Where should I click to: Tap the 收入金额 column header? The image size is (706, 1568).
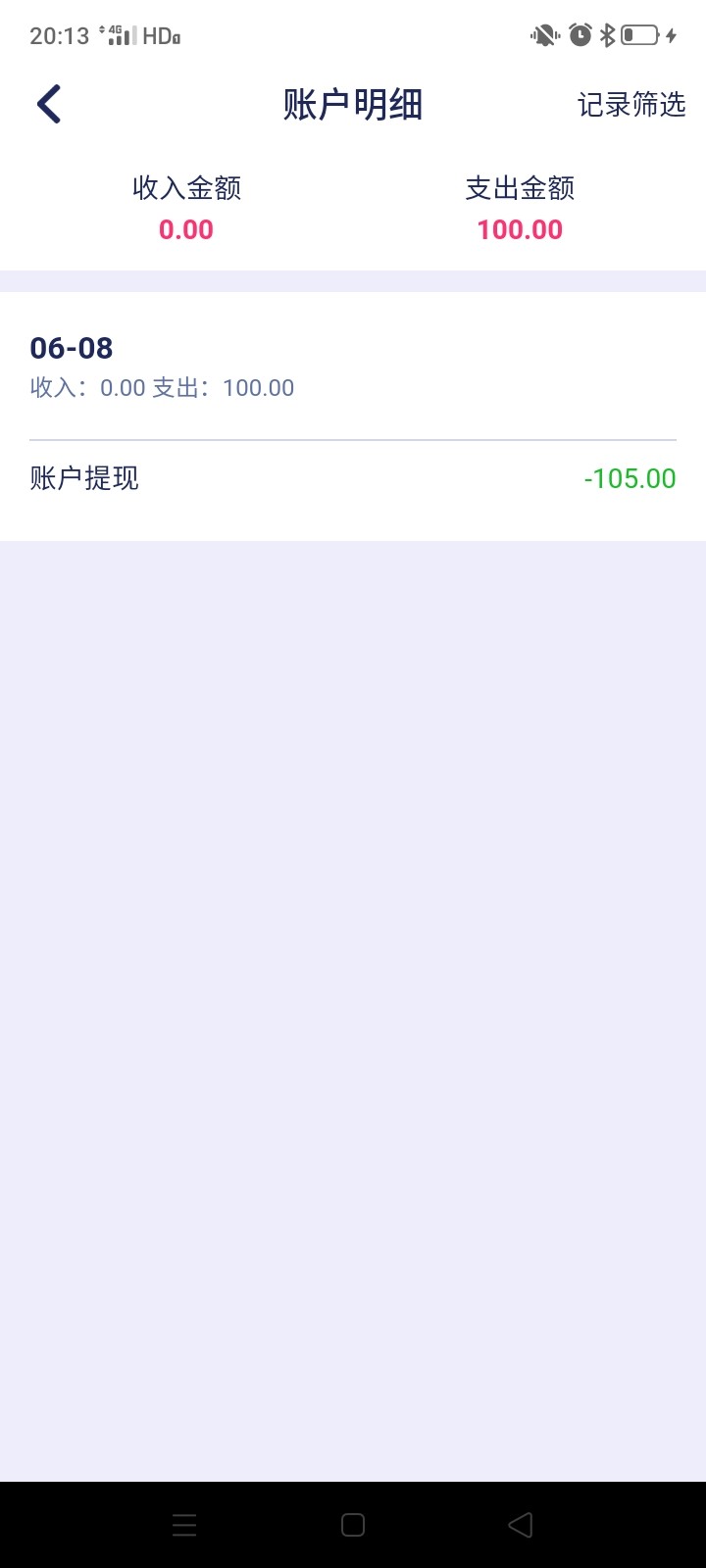click(x=186, y=188)
